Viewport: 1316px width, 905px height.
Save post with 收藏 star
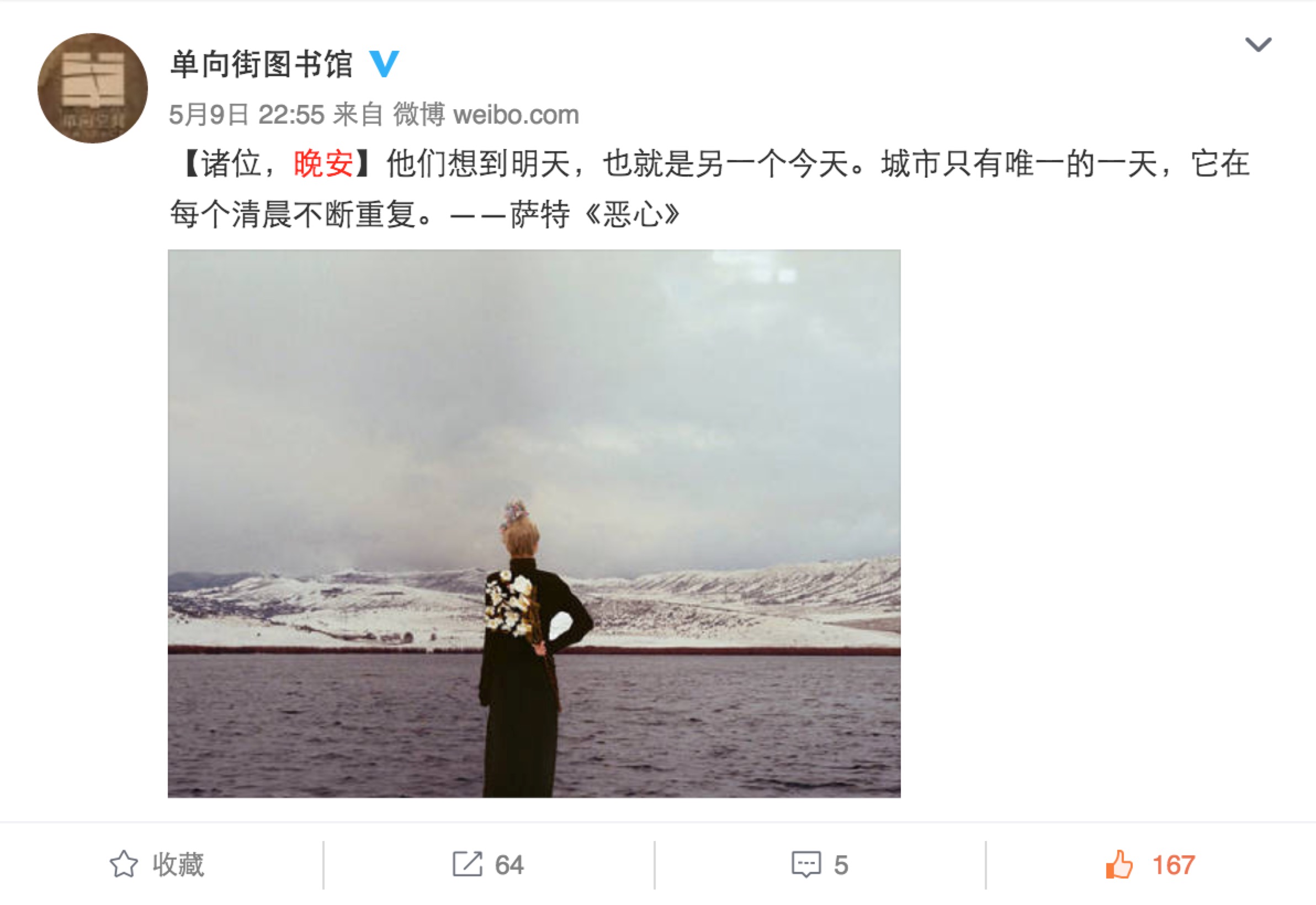click(x=157, y=864)
